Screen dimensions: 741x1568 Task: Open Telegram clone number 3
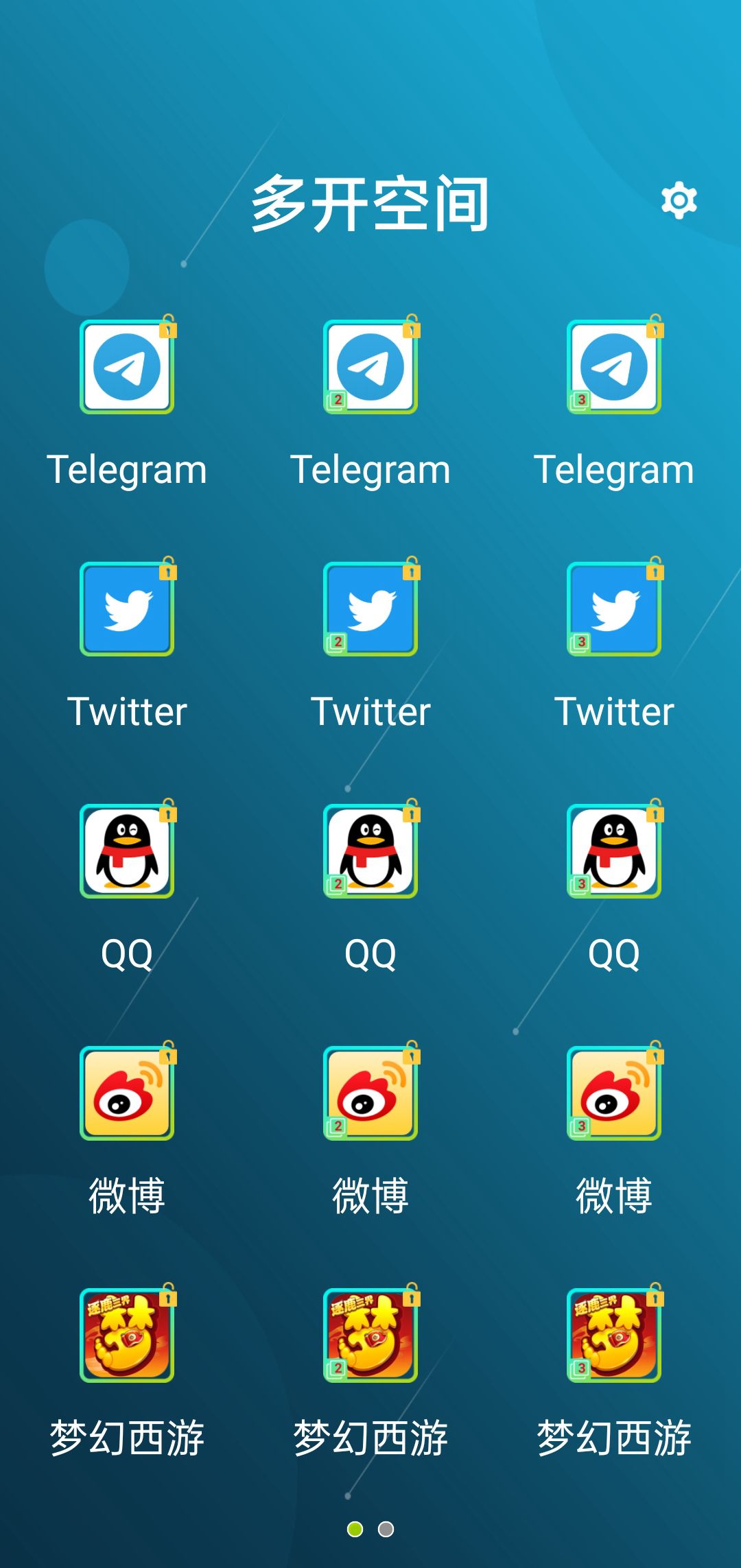[614, 368]
